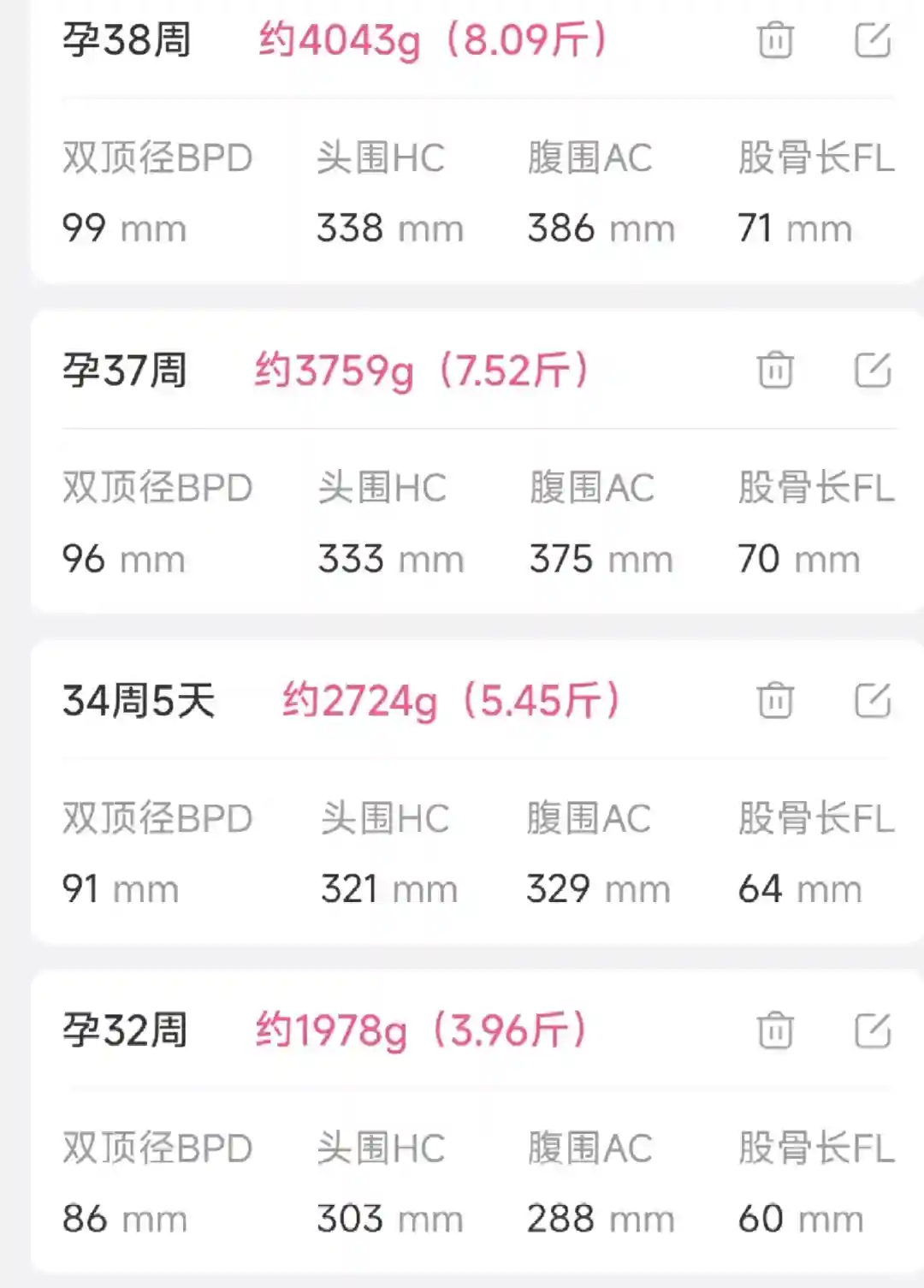The height and width of the screenshot is (1288, 924).
Task: Edit the 34周5天 record
Action: coord(873,700)
